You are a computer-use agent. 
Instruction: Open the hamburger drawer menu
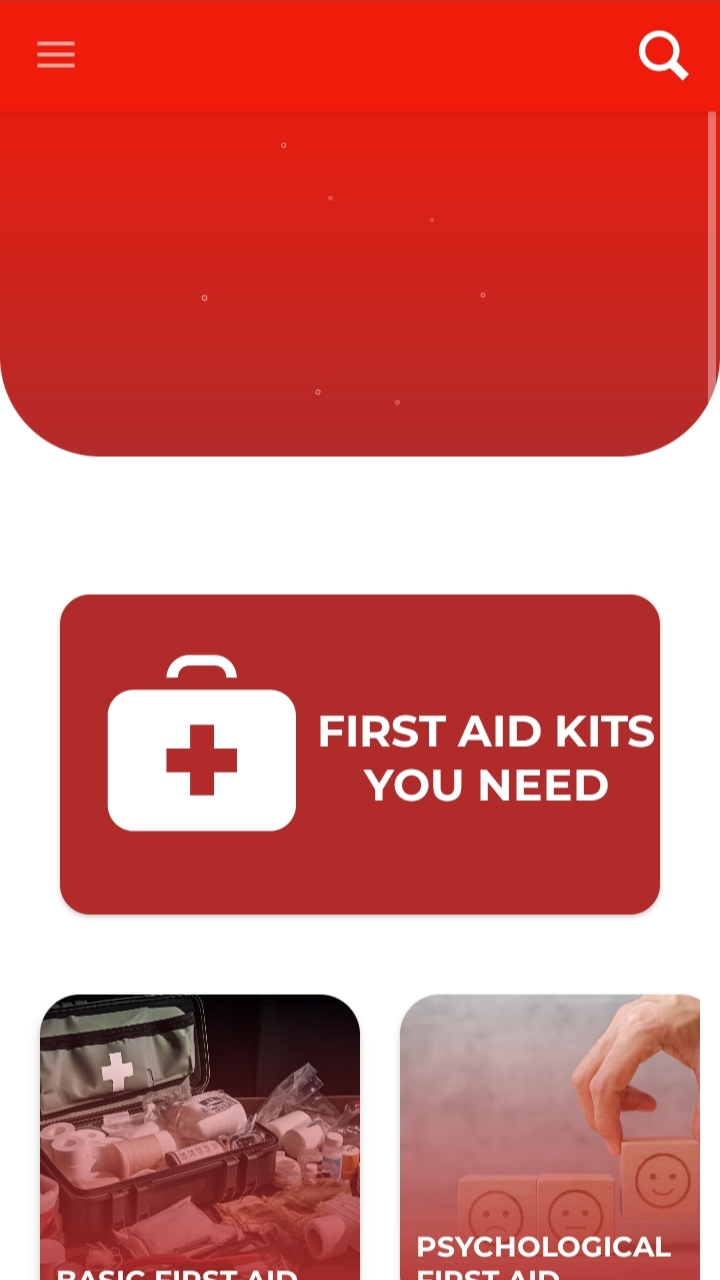[x=56, y=55]
